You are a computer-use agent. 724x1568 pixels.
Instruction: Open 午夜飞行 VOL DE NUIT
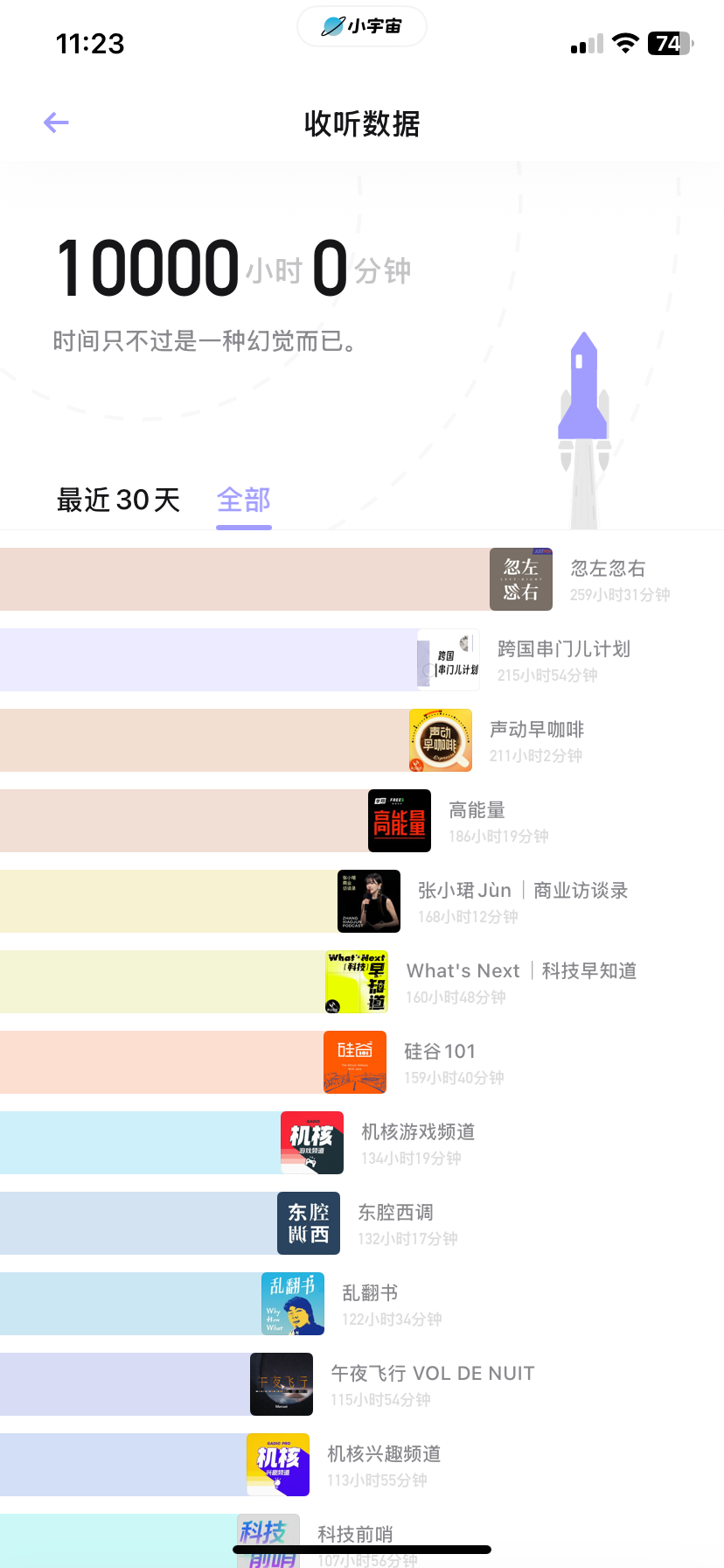click(x=362, y=1384)
